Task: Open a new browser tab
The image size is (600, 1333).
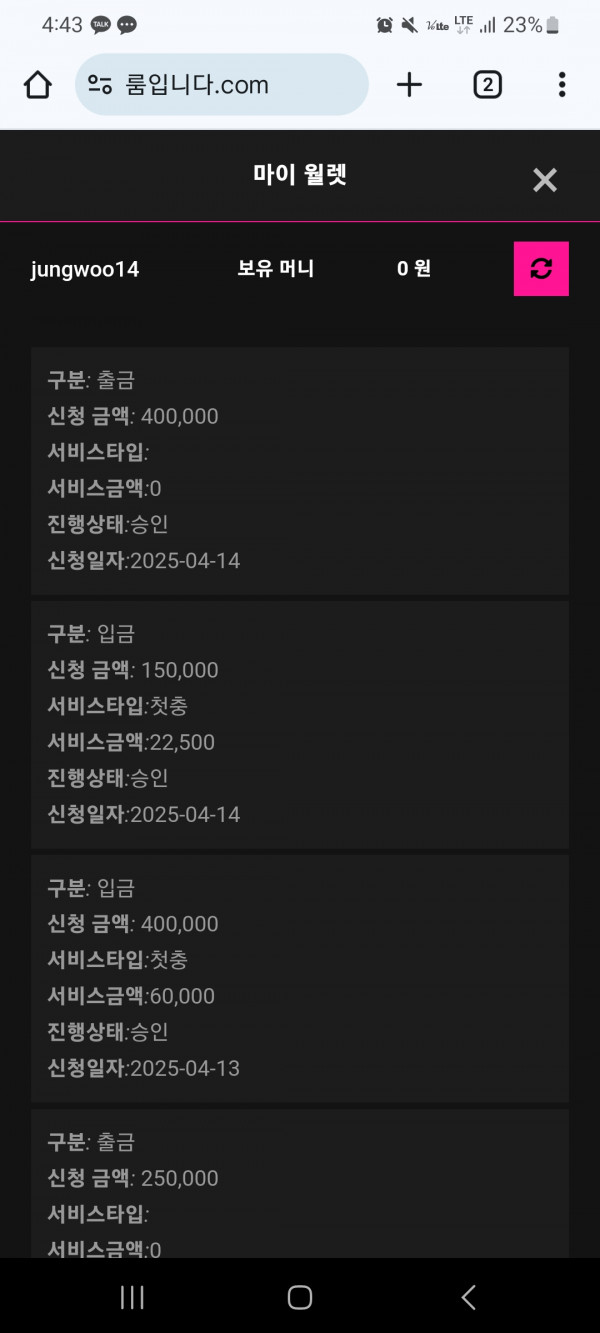Action: click(x=409, y=85)
